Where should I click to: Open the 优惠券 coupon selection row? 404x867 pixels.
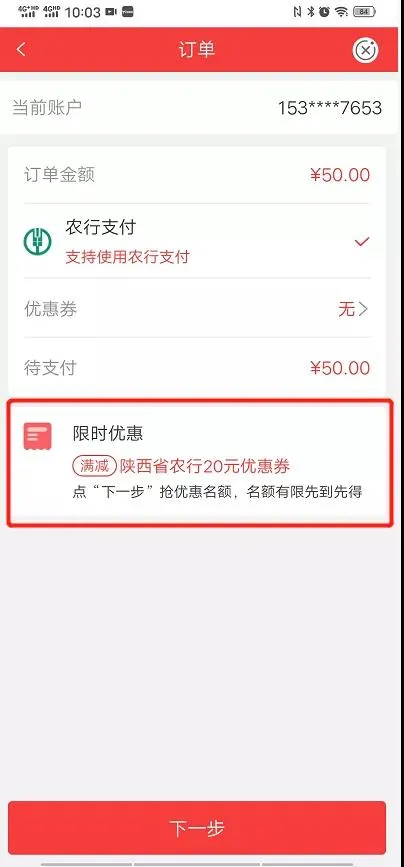click(197, 309)
